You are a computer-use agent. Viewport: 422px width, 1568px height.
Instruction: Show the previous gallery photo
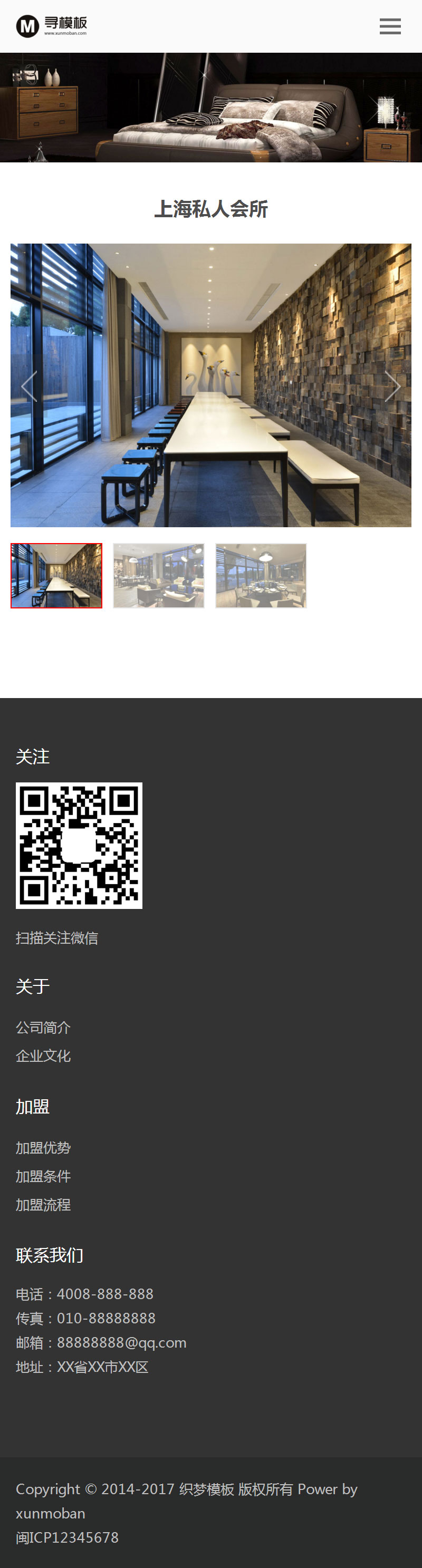[x=29, y=386]
